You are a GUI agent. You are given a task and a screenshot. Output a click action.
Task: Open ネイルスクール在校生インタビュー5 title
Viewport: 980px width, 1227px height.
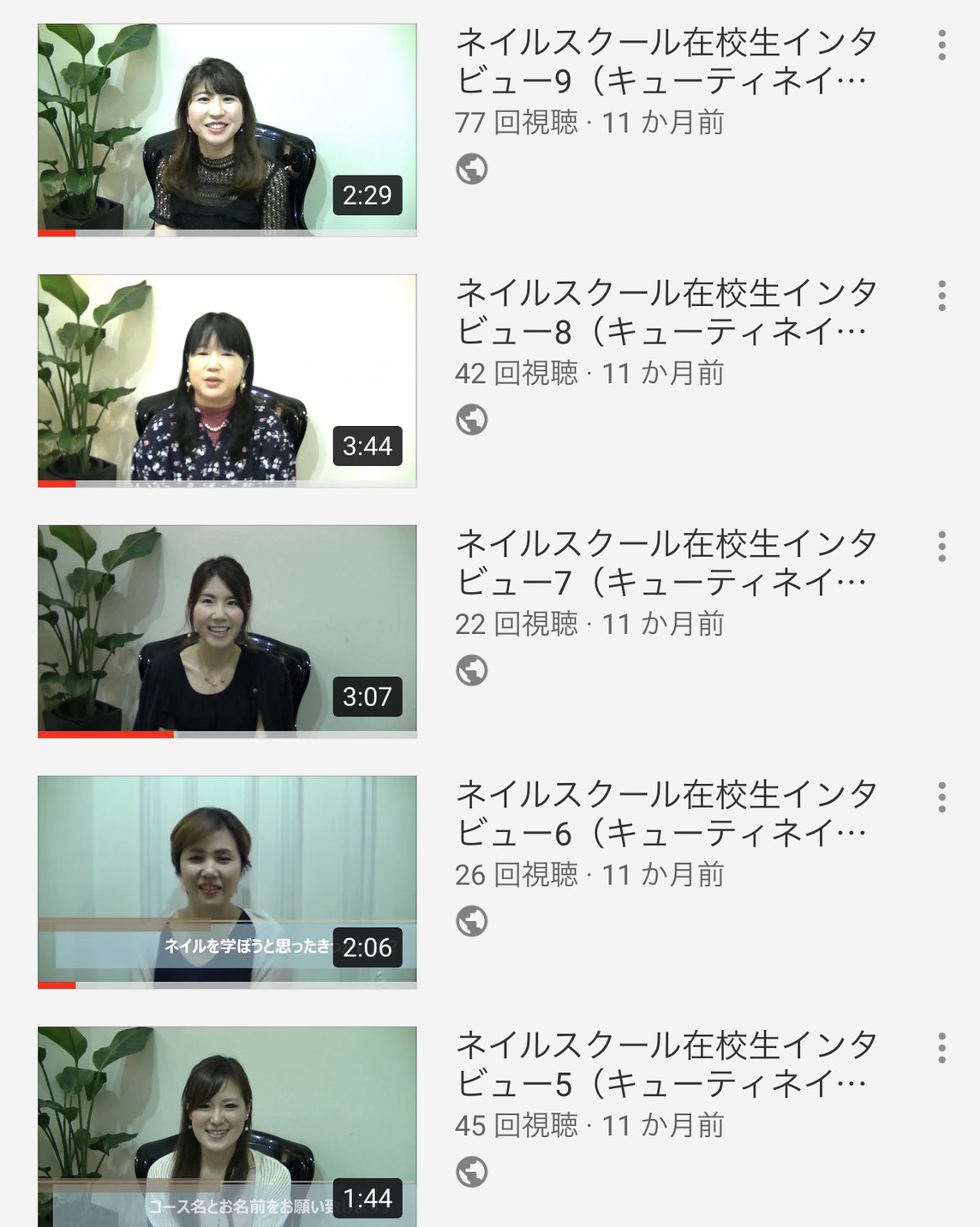click(666, 1064)
